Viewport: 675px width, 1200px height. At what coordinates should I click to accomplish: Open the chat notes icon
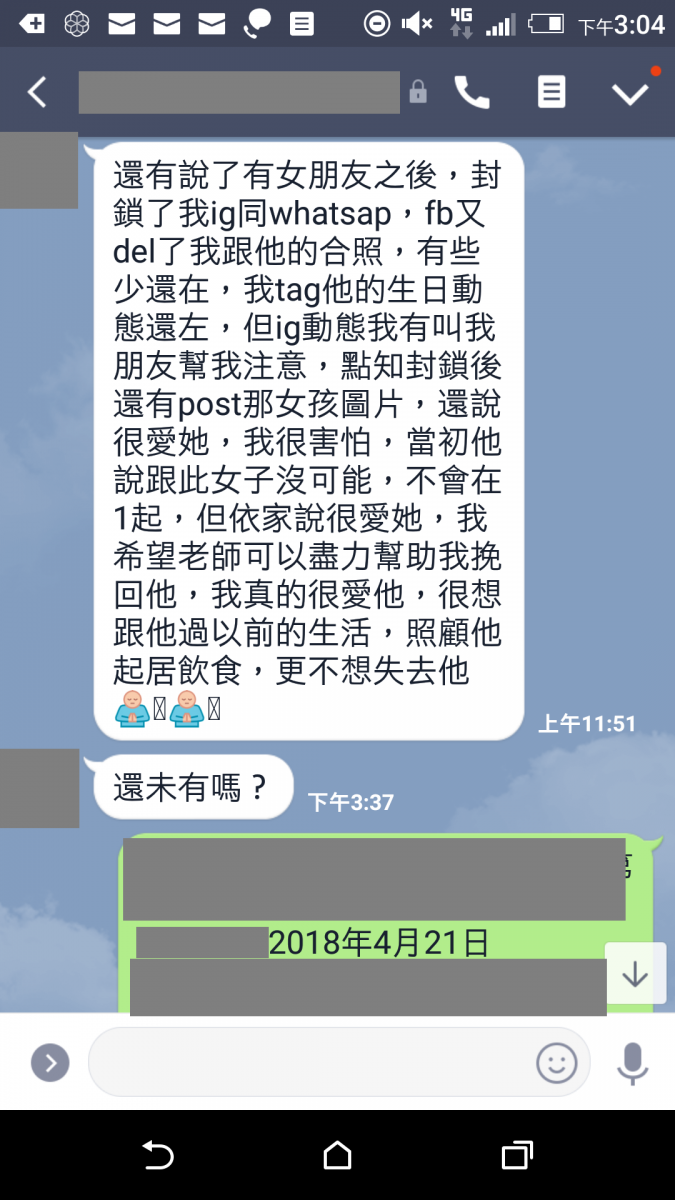tap(551, 93)
